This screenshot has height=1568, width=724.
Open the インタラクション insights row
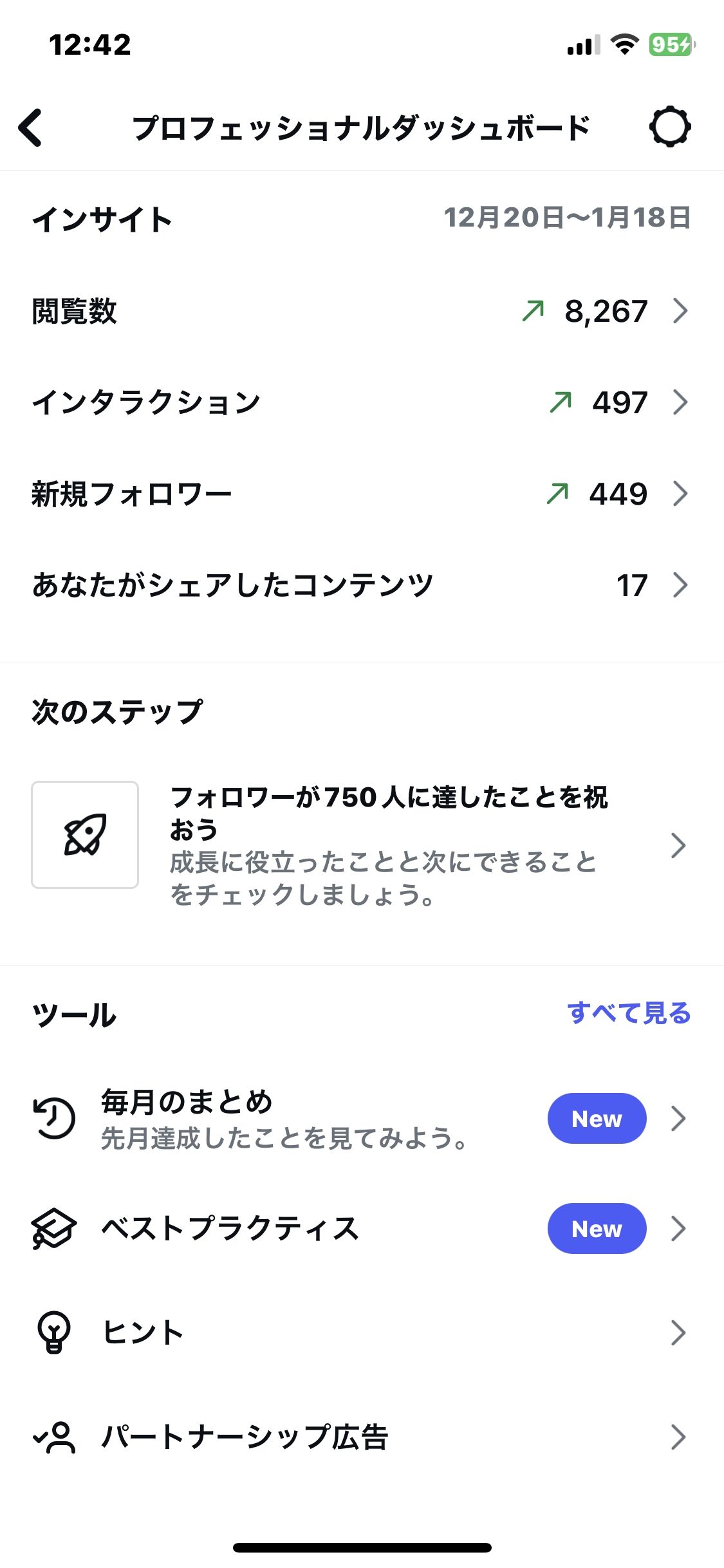pyautogui.click(x=360, y=403)
